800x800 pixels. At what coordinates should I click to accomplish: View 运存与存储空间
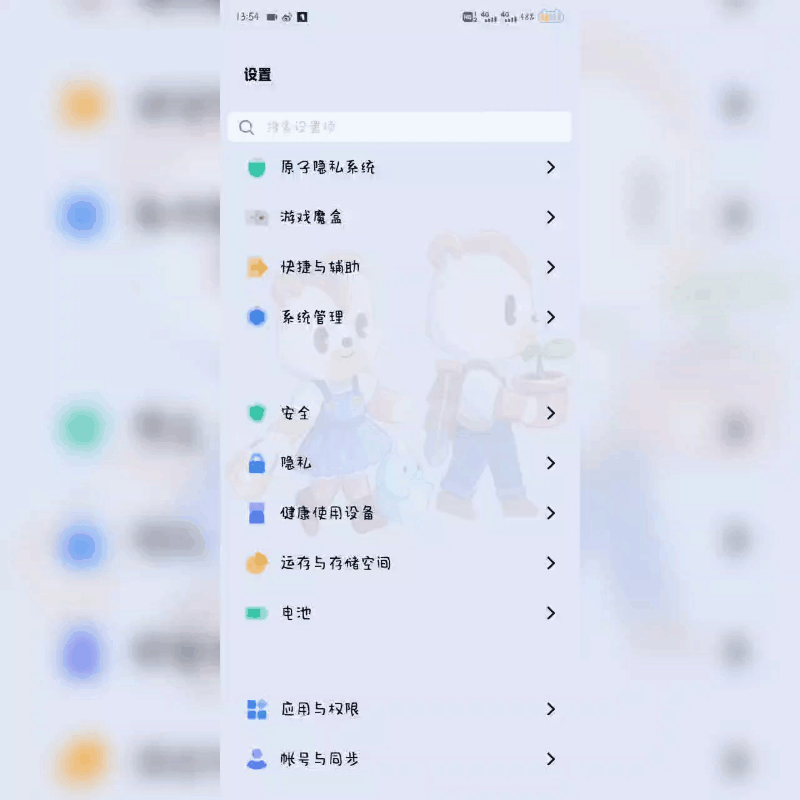point(400,563)
